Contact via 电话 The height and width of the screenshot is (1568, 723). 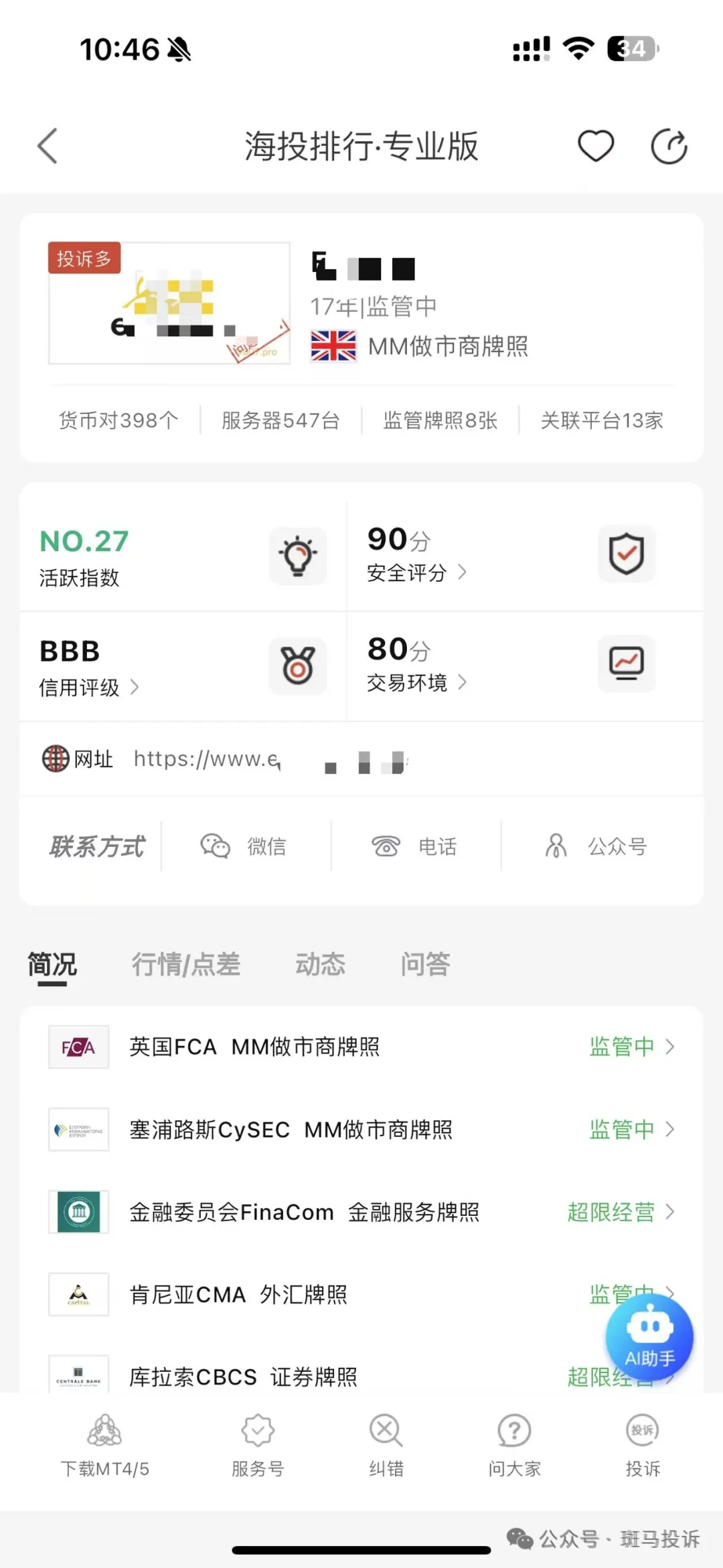click(x=414, y=846)
